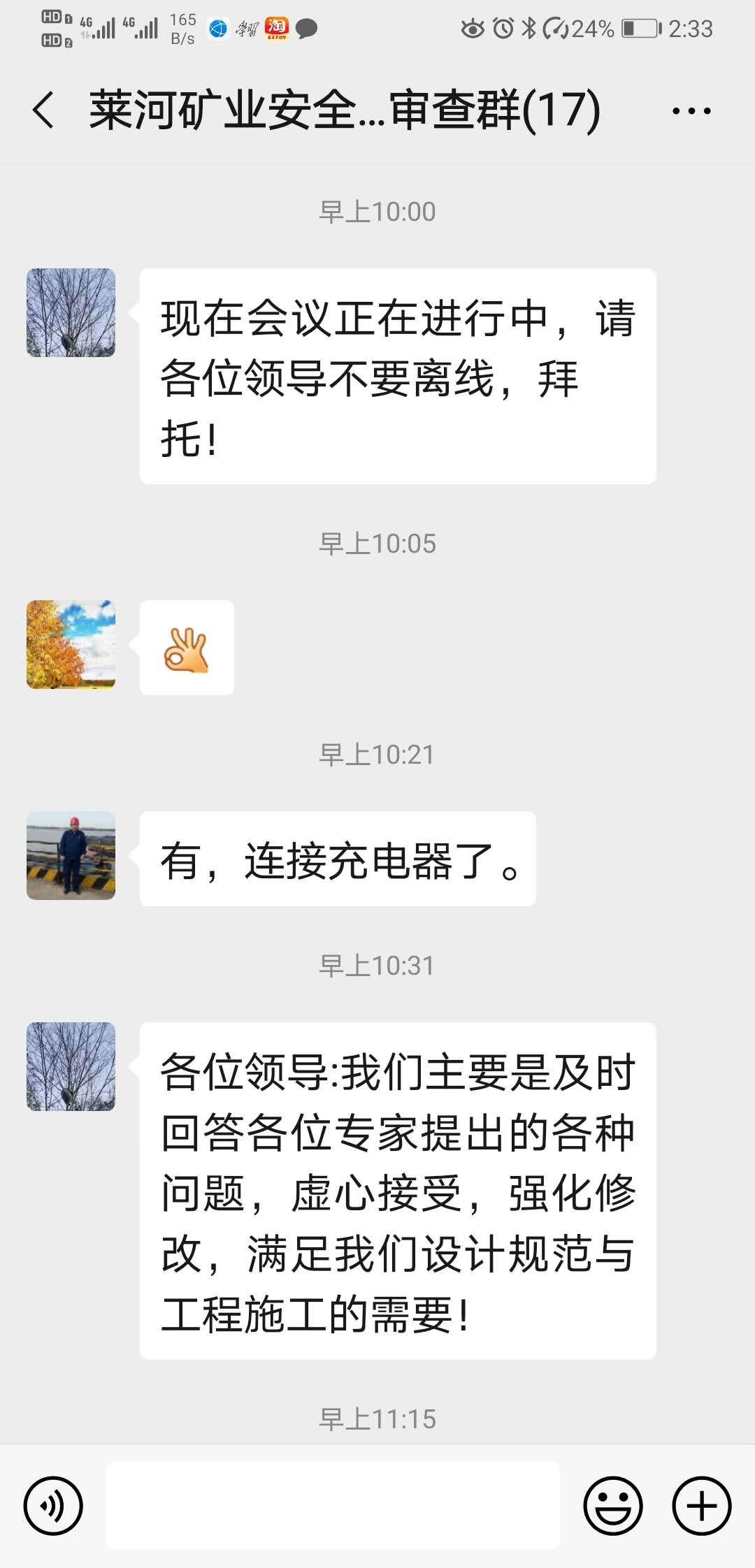This screenshot has width=755, height=1568.
Task: View profile of the OK-emoji sender
Action: 71,644
